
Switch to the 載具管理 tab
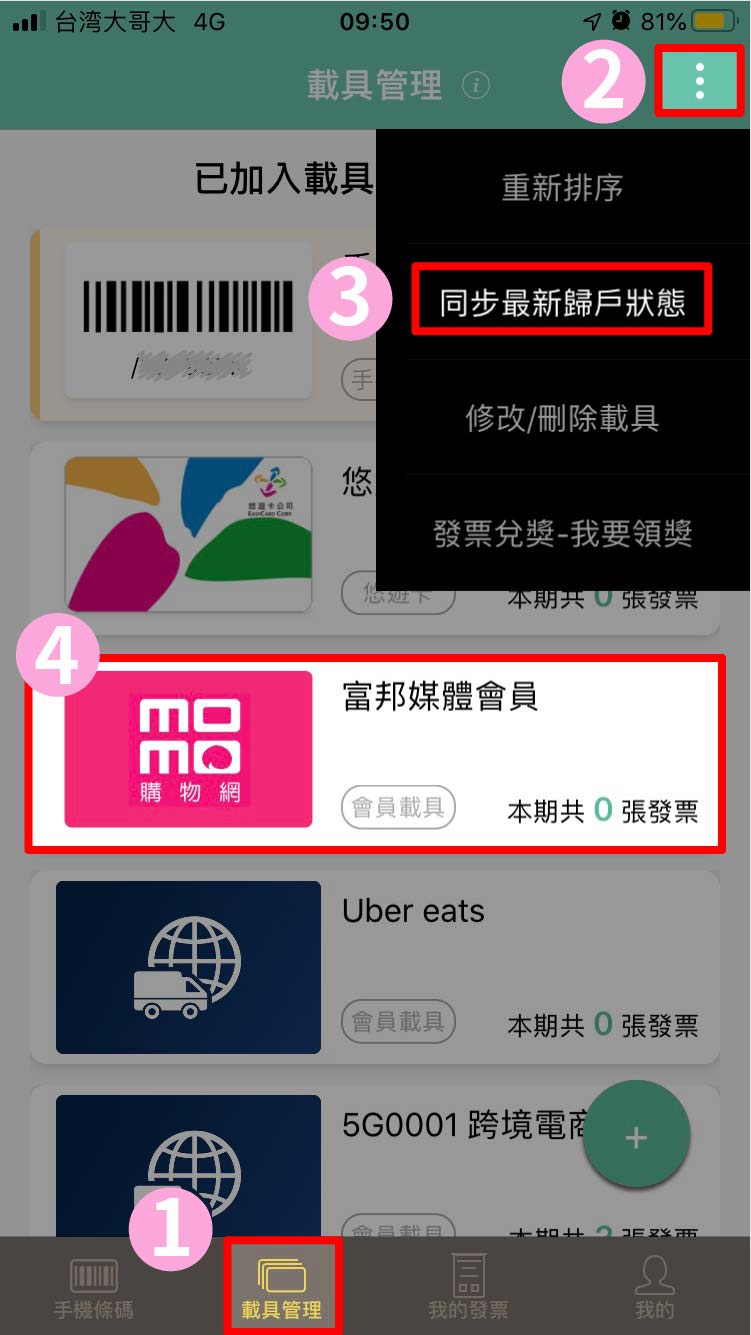click(x=282, y=1287)
